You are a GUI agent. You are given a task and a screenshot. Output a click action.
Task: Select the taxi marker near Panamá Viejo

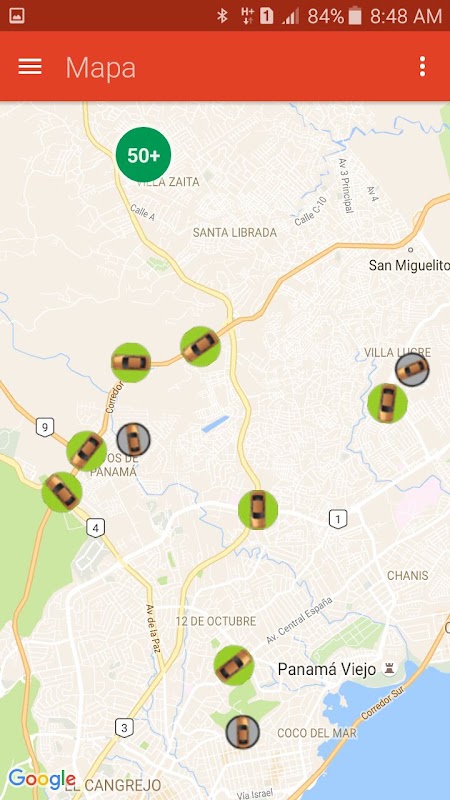click(234, 665)
